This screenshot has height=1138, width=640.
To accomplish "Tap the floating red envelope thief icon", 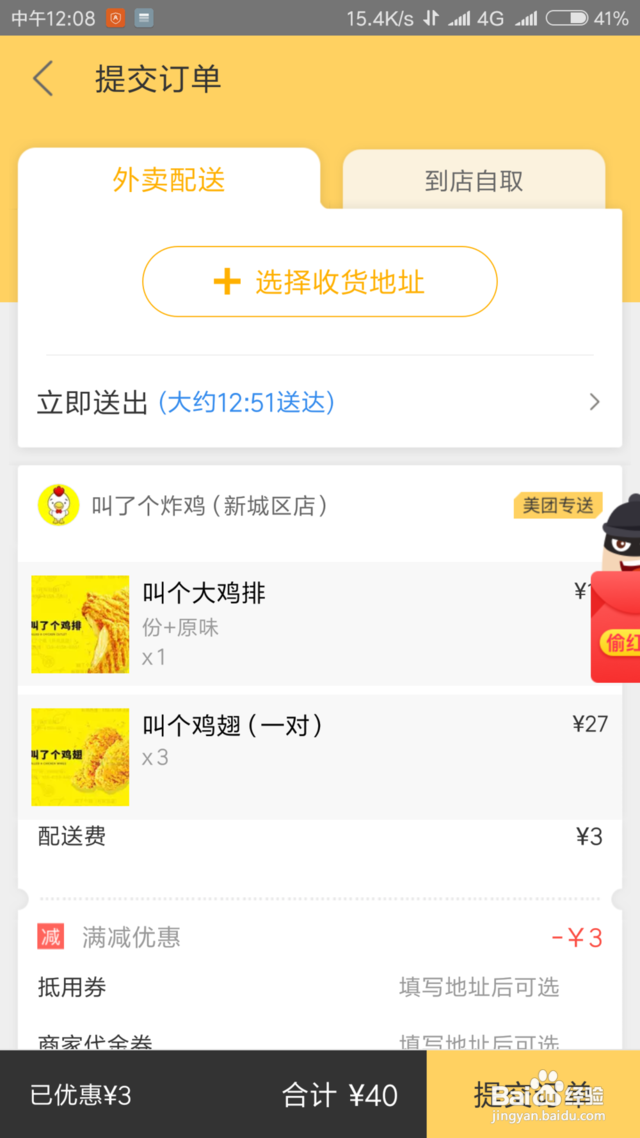I will point(615,588).
